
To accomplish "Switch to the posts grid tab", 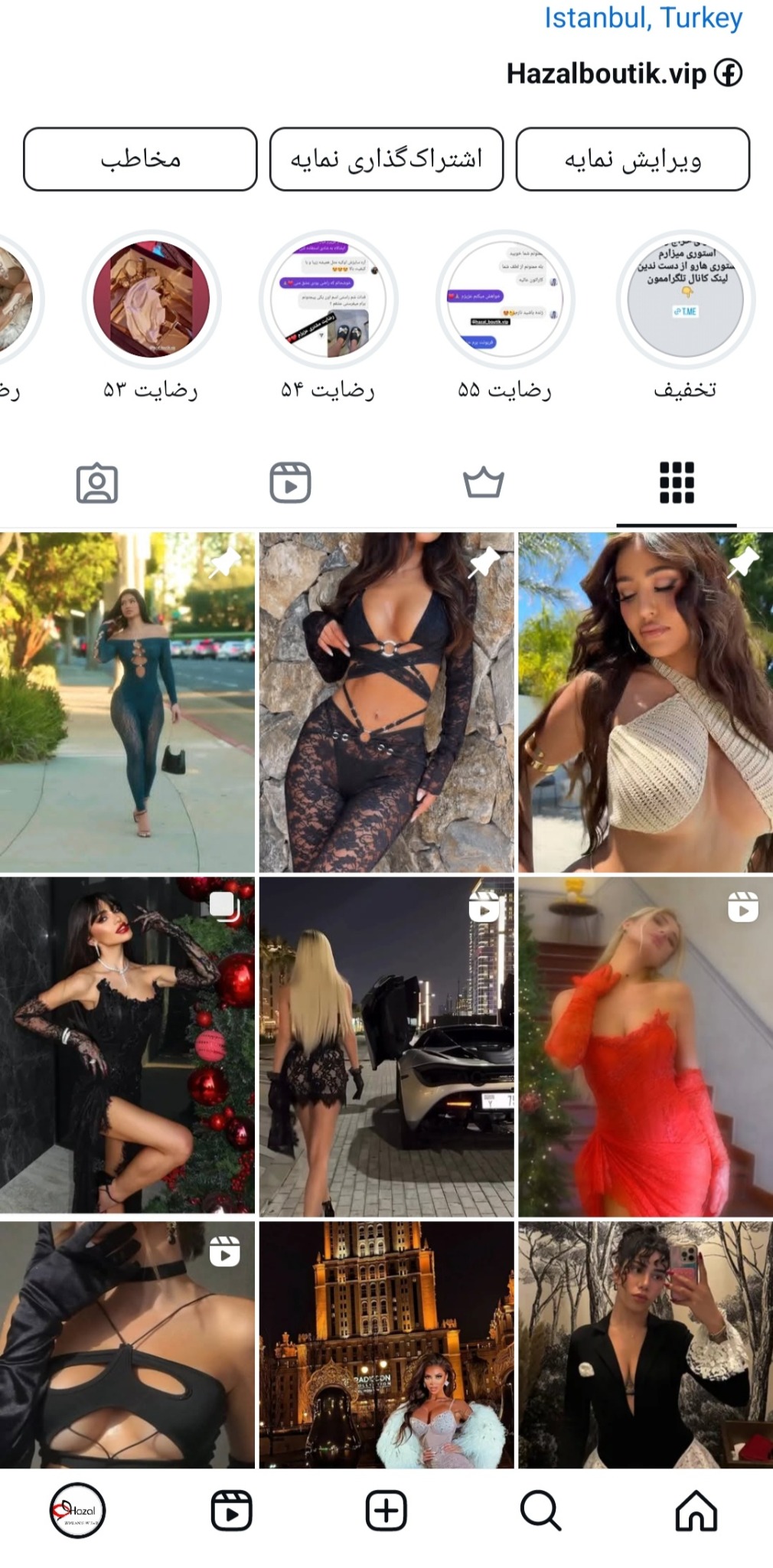I will (677, 482).
